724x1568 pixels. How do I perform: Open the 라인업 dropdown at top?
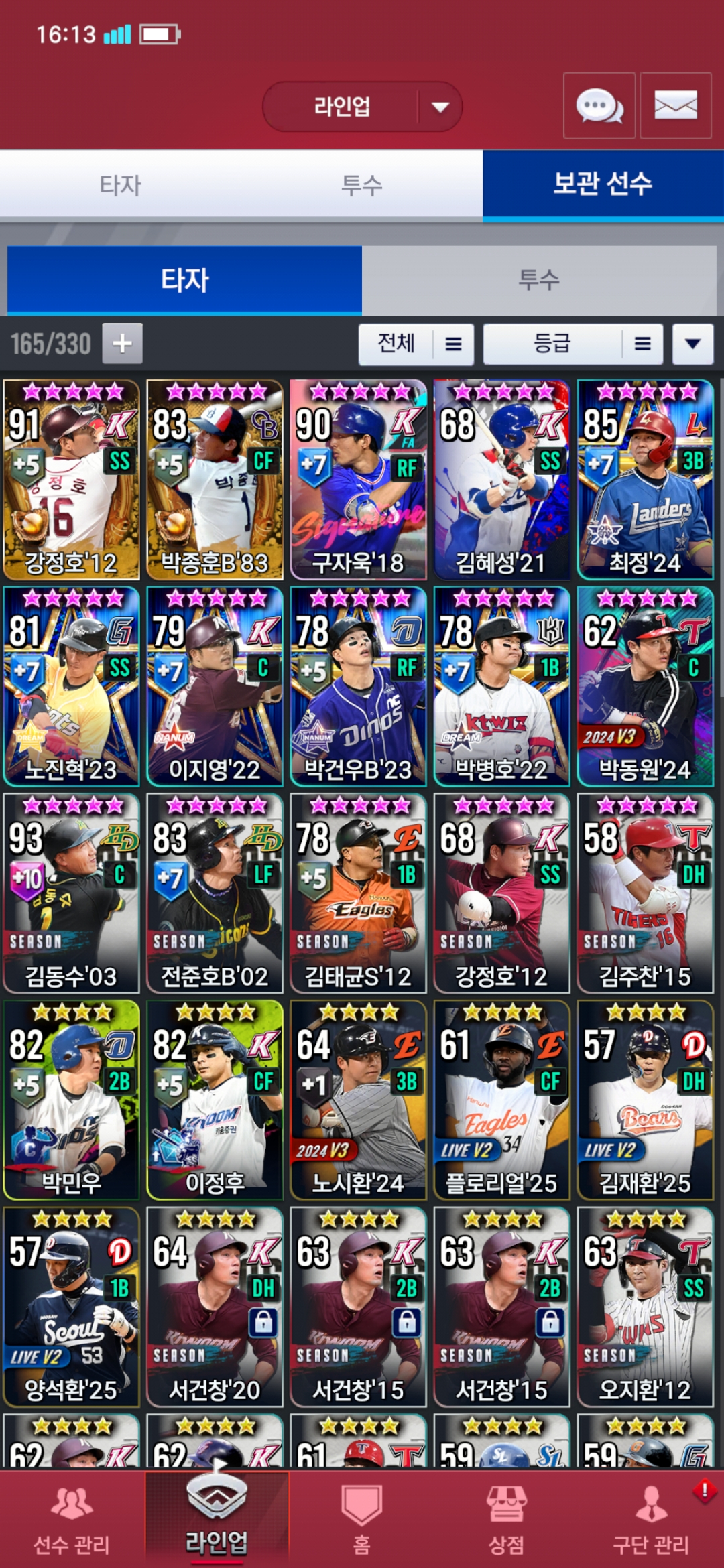pyautogui.click(x=362, y=107)
